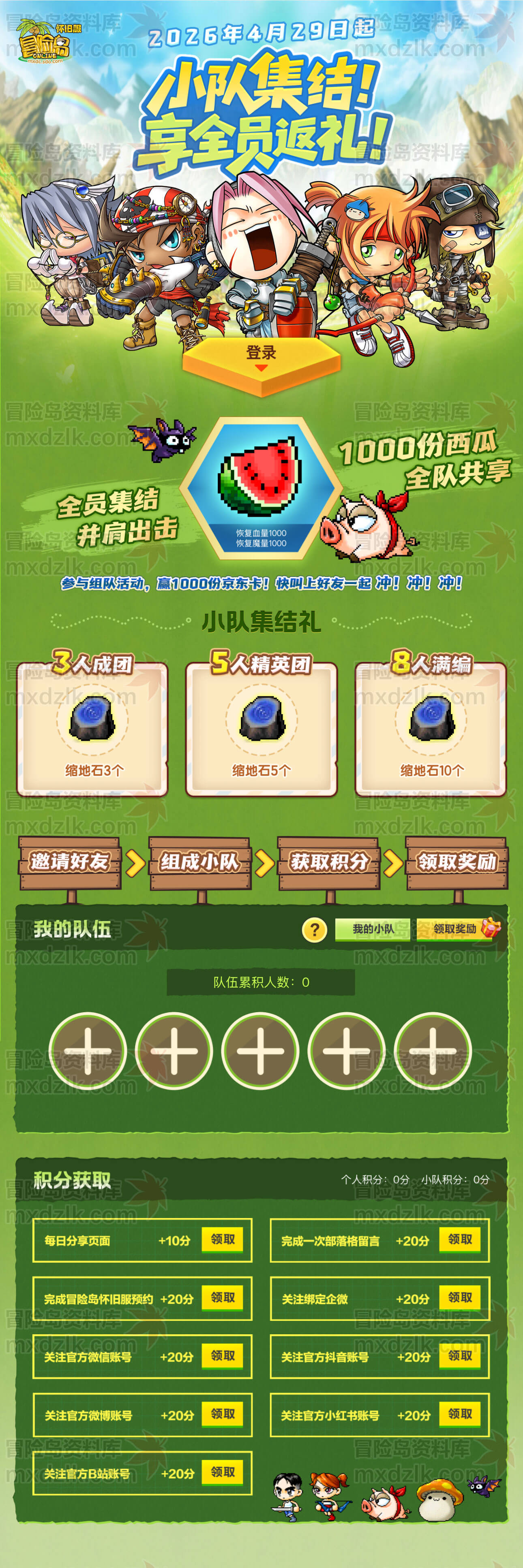Screen dimensions: 523x1568
Task: Open the question mark help icon
Action: pyautogui.click(x=315, y=930)
